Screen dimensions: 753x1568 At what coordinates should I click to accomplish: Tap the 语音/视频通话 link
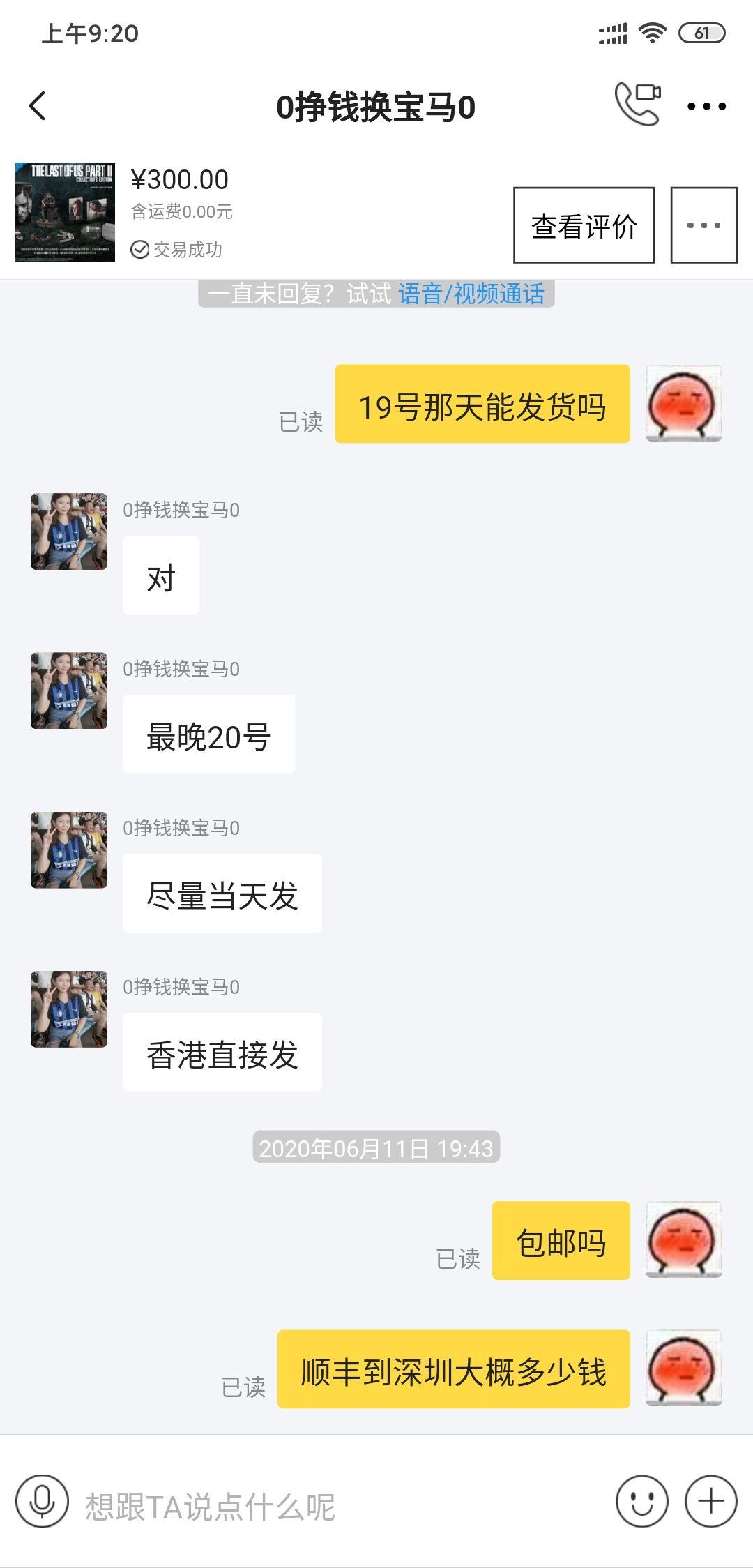click(x=471, y=294)
